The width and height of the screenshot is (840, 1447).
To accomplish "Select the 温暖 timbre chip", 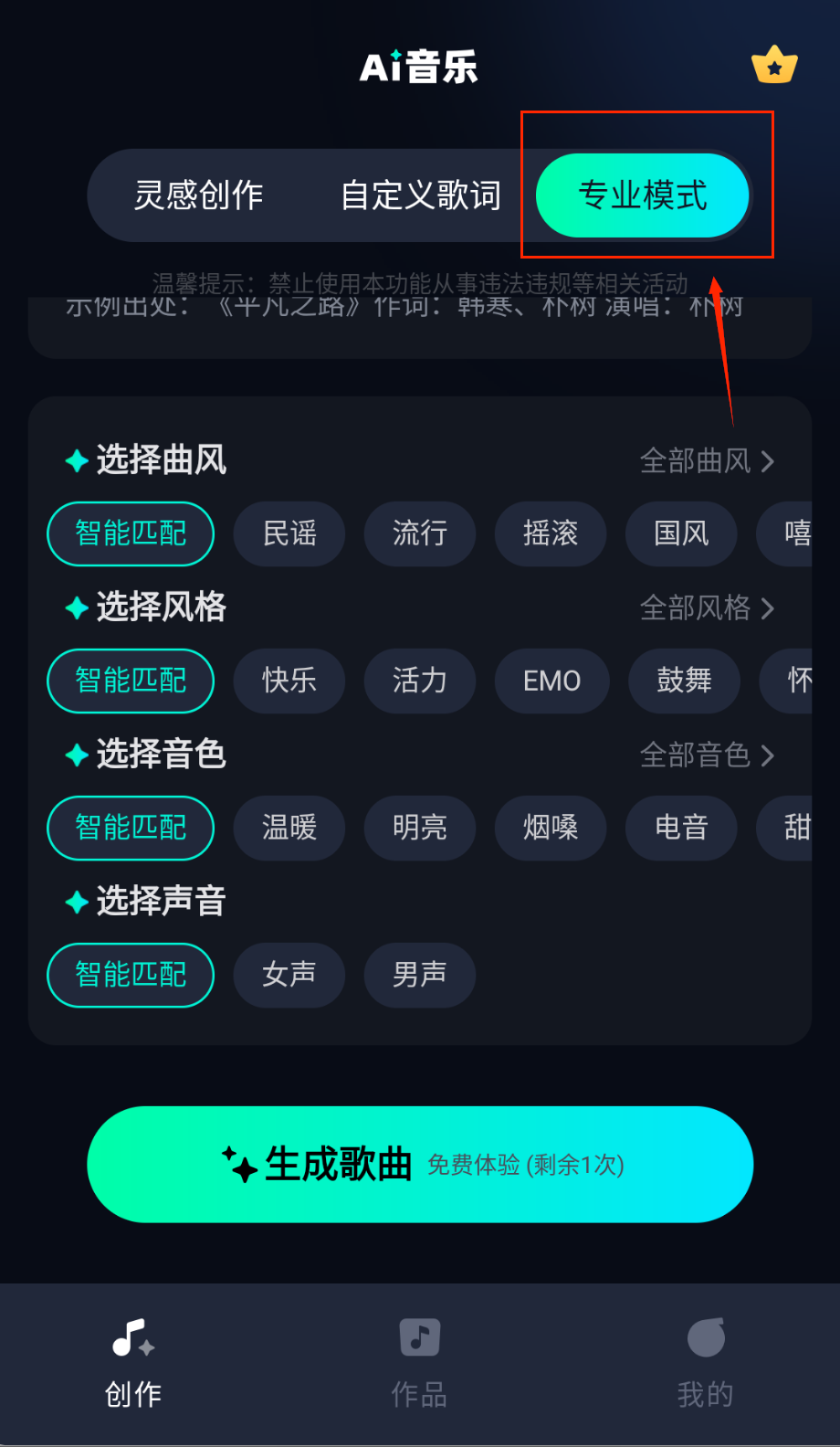I will pos(289,828).
